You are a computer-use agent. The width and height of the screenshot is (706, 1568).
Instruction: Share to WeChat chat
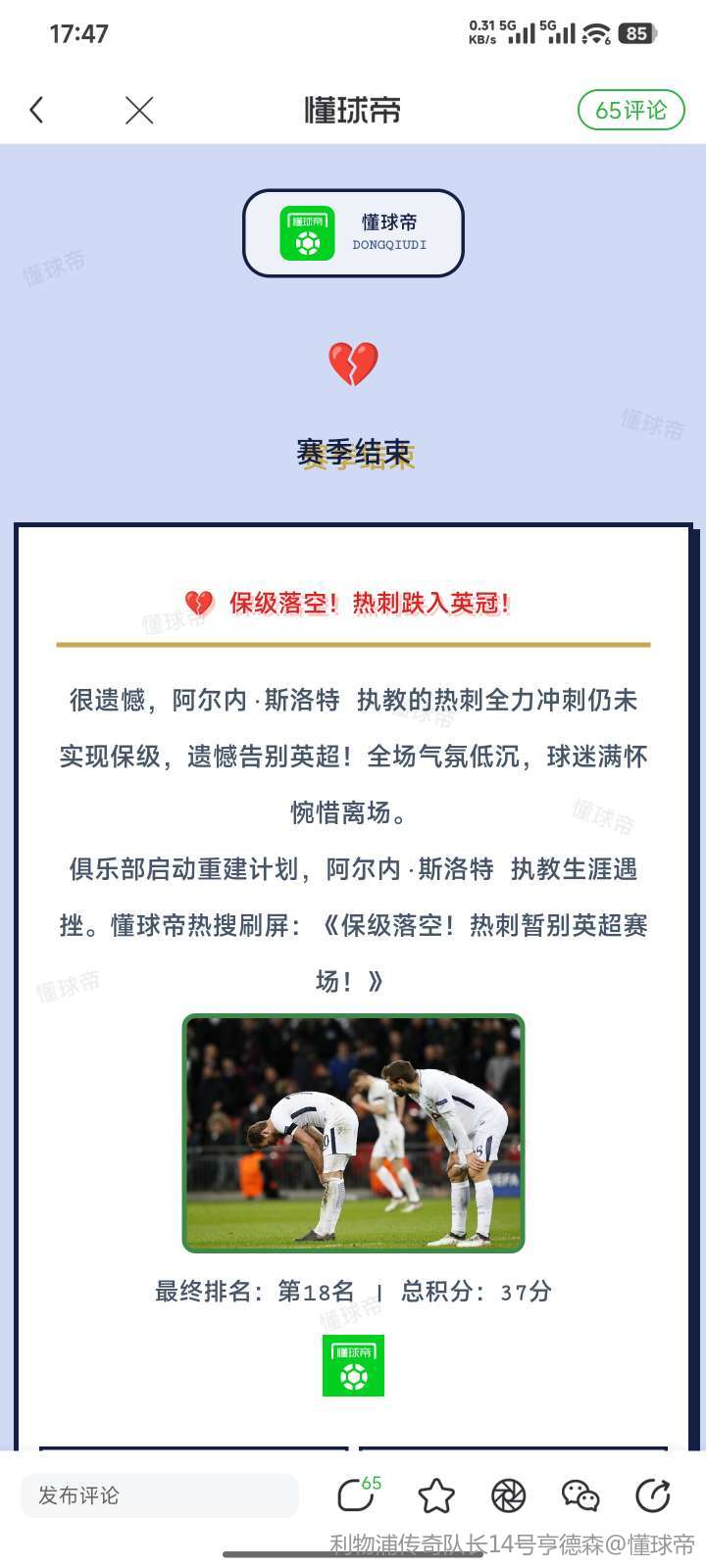[x=580, y=1495]
